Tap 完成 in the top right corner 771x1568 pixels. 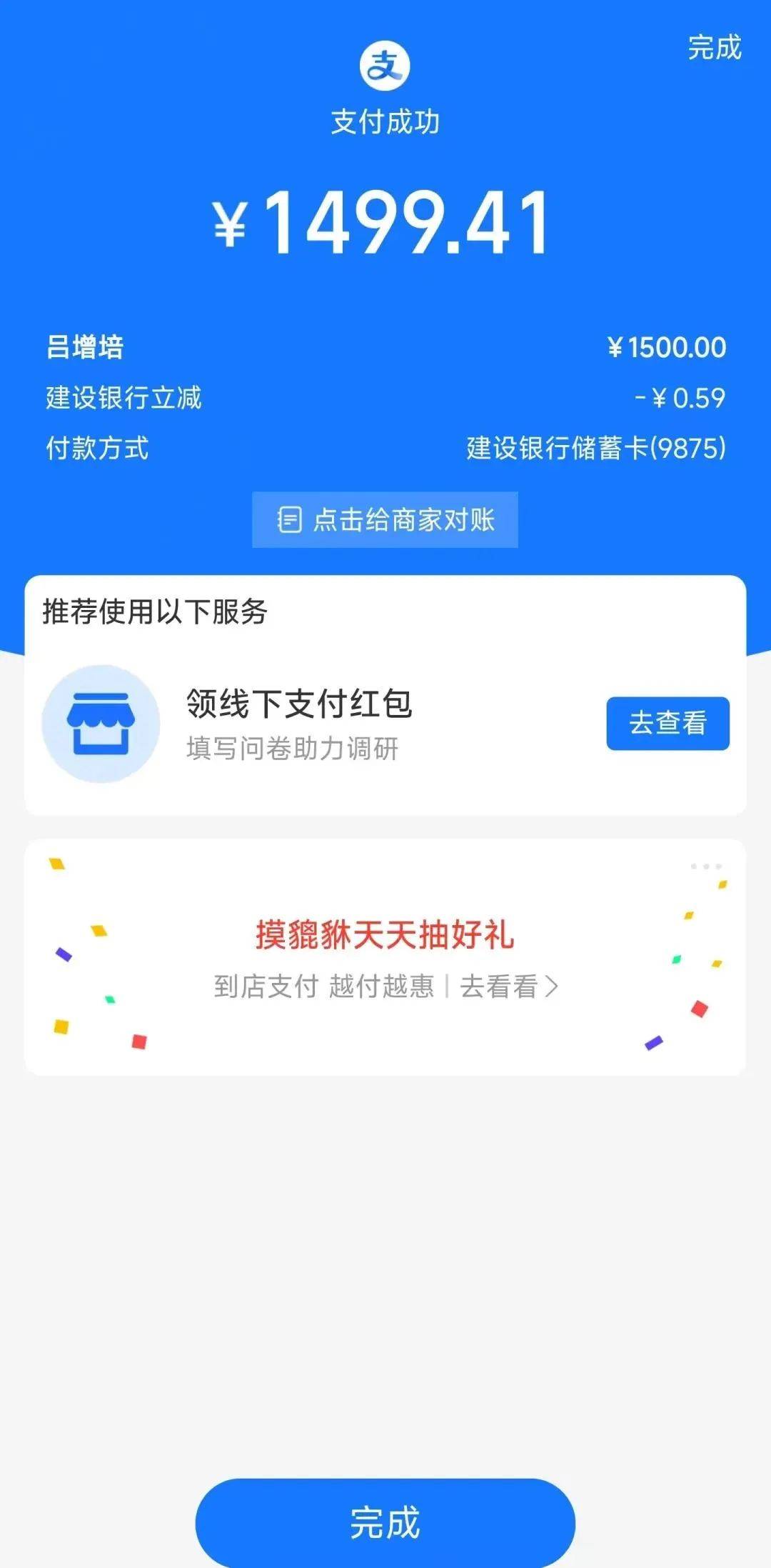(714, 48)
